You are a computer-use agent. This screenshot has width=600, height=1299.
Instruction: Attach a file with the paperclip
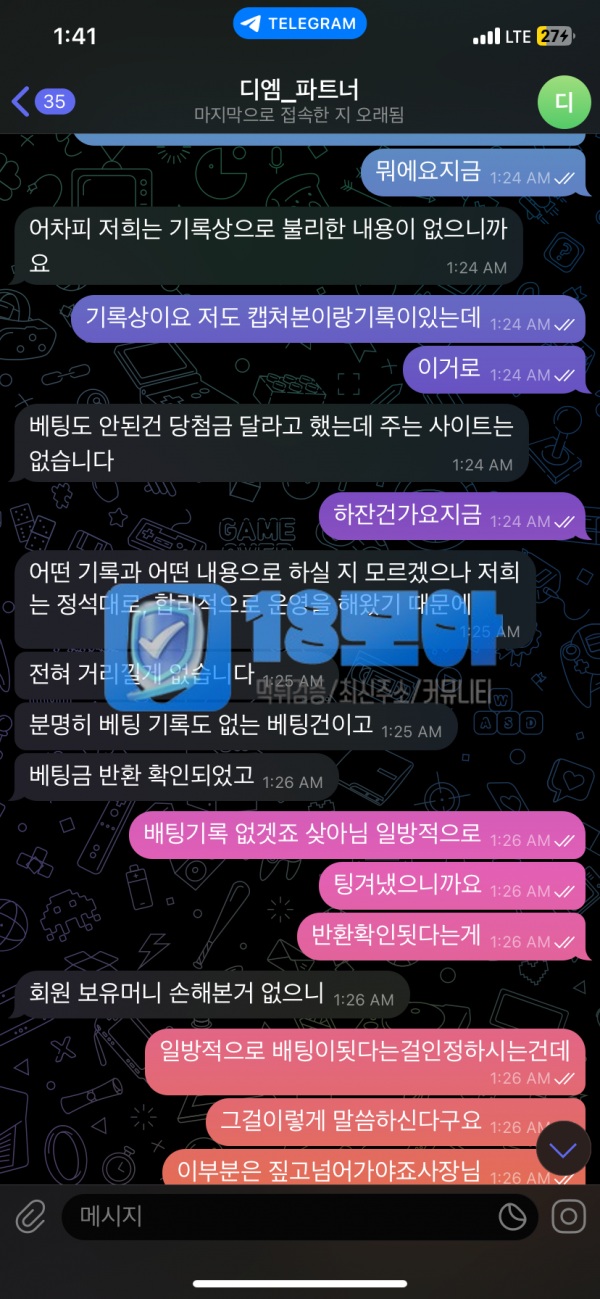[30, 1216]
